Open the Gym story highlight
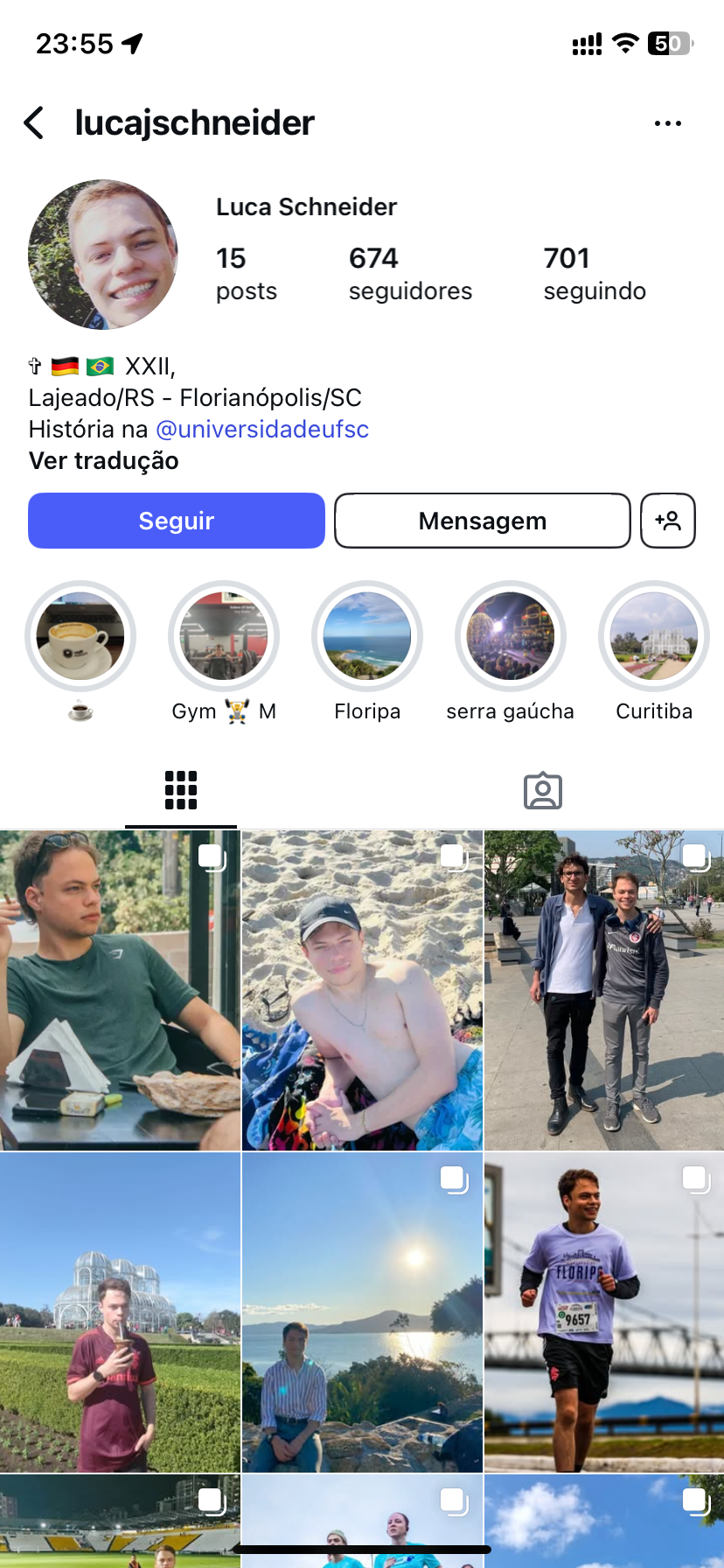Viewport: 724px width, 1568px height. tap(224, 636)
